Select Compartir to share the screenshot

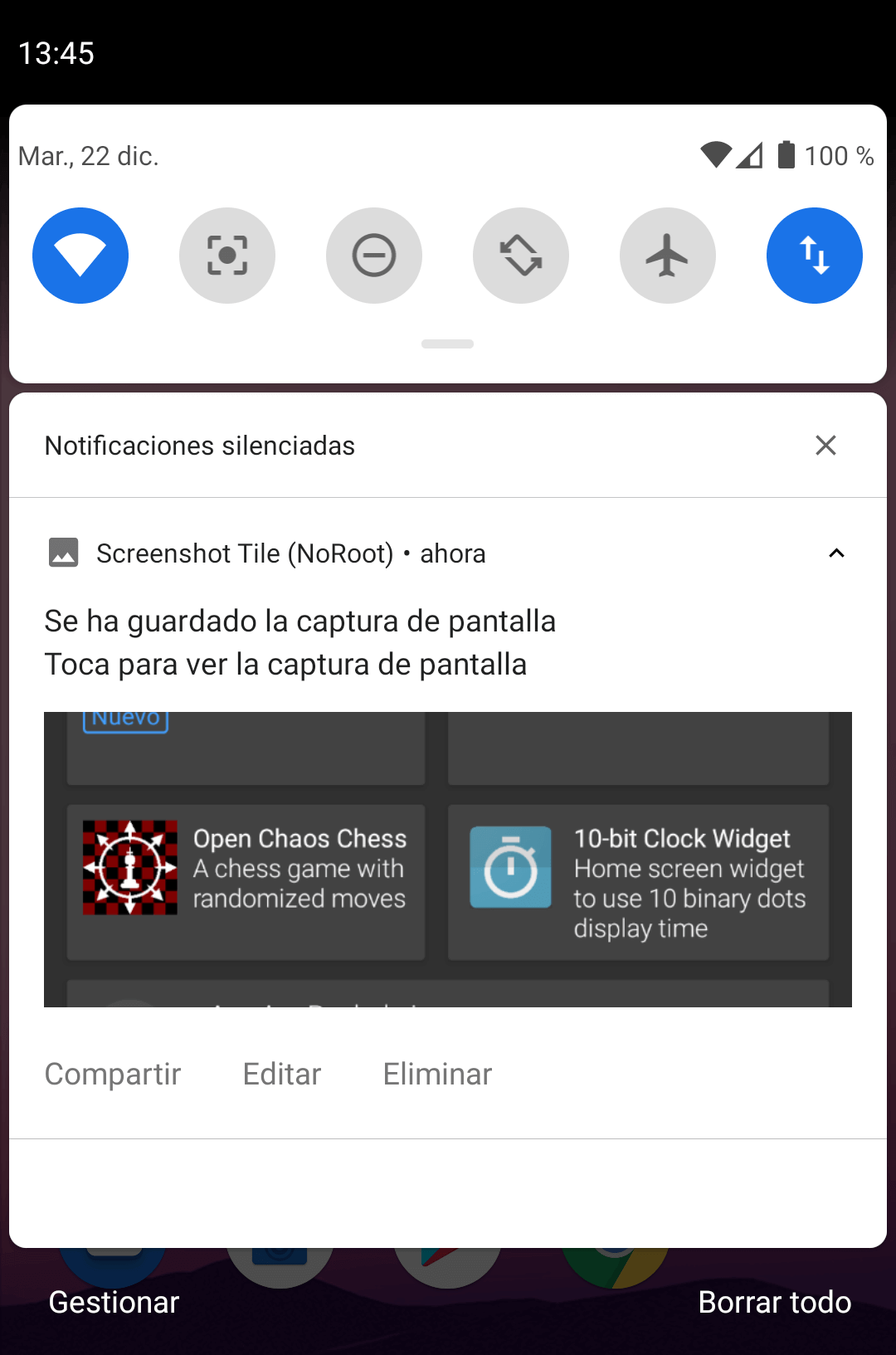(113, 1075)
